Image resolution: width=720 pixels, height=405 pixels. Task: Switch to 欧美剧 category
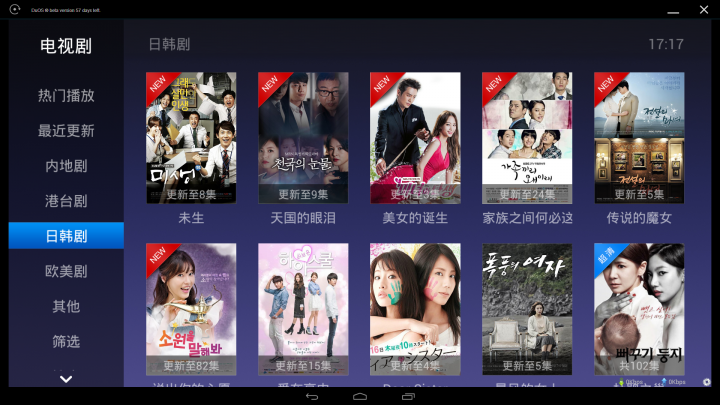coord(66,271)
